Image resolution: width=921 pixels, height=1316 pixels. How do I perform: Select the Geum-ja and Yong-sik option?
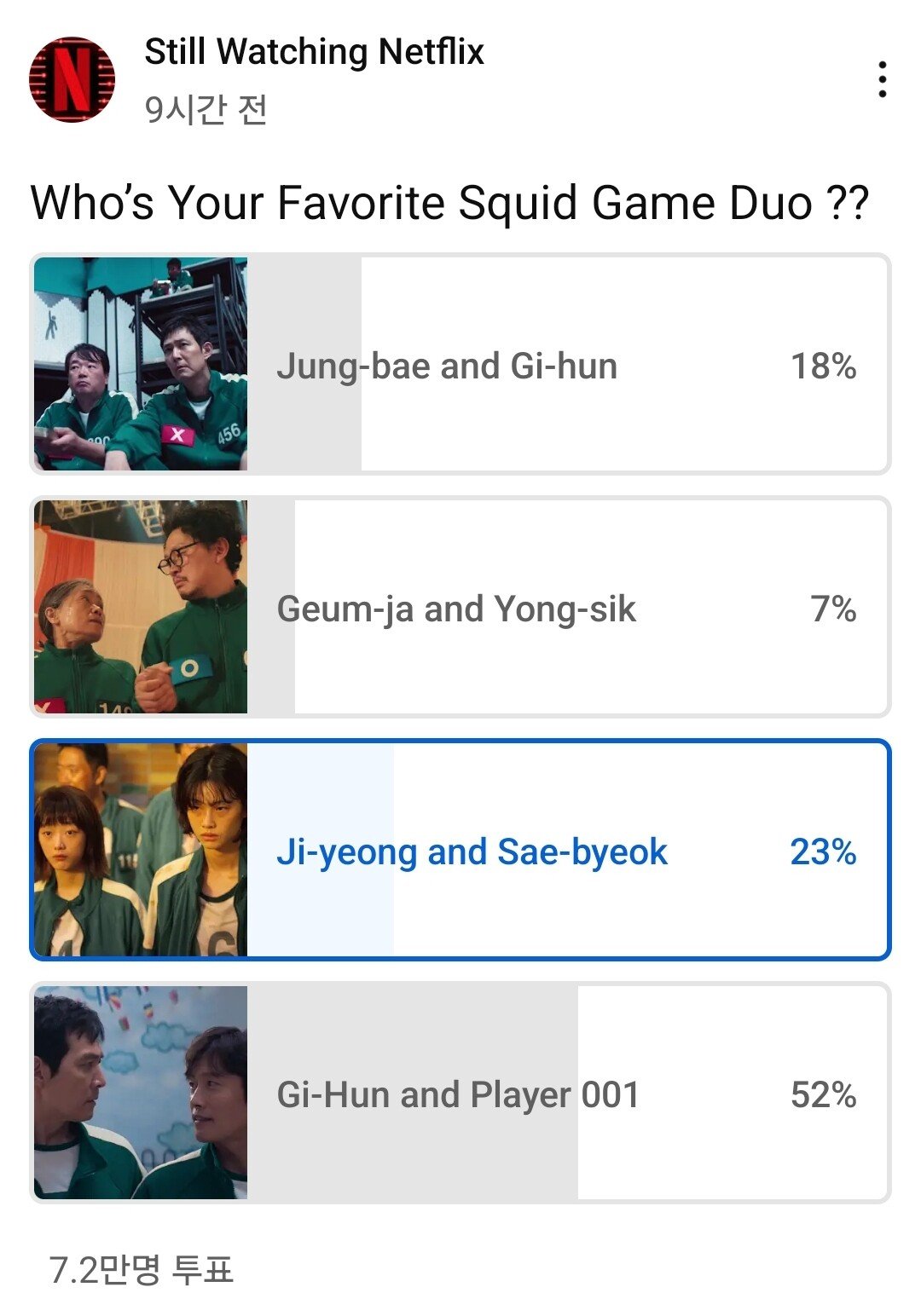[x=460, y=608]
